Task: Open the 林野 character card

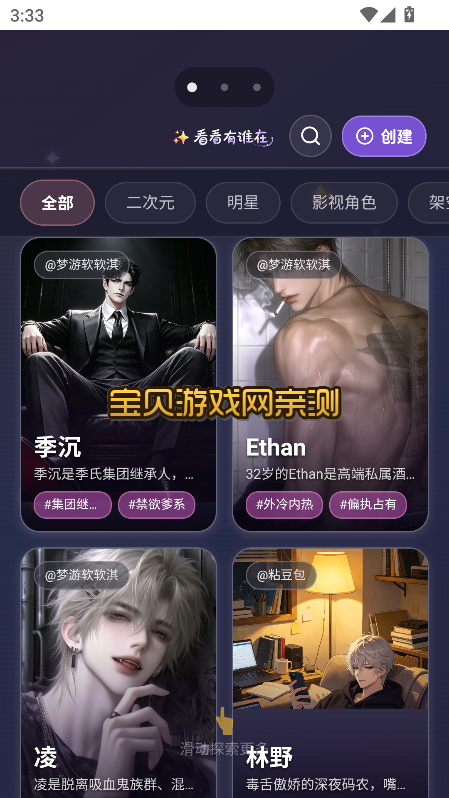Action: [x=330, y=673]
